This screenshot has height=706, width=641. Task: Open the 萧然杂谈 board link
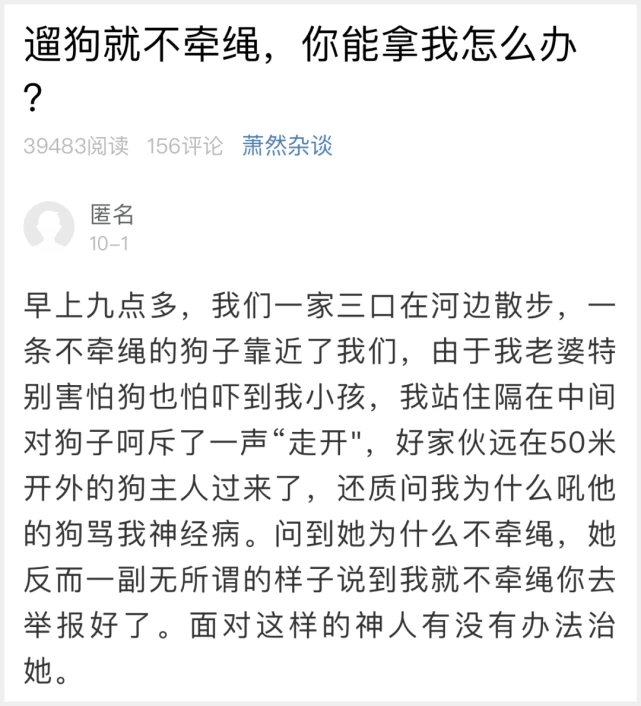(x=287, y=146)
